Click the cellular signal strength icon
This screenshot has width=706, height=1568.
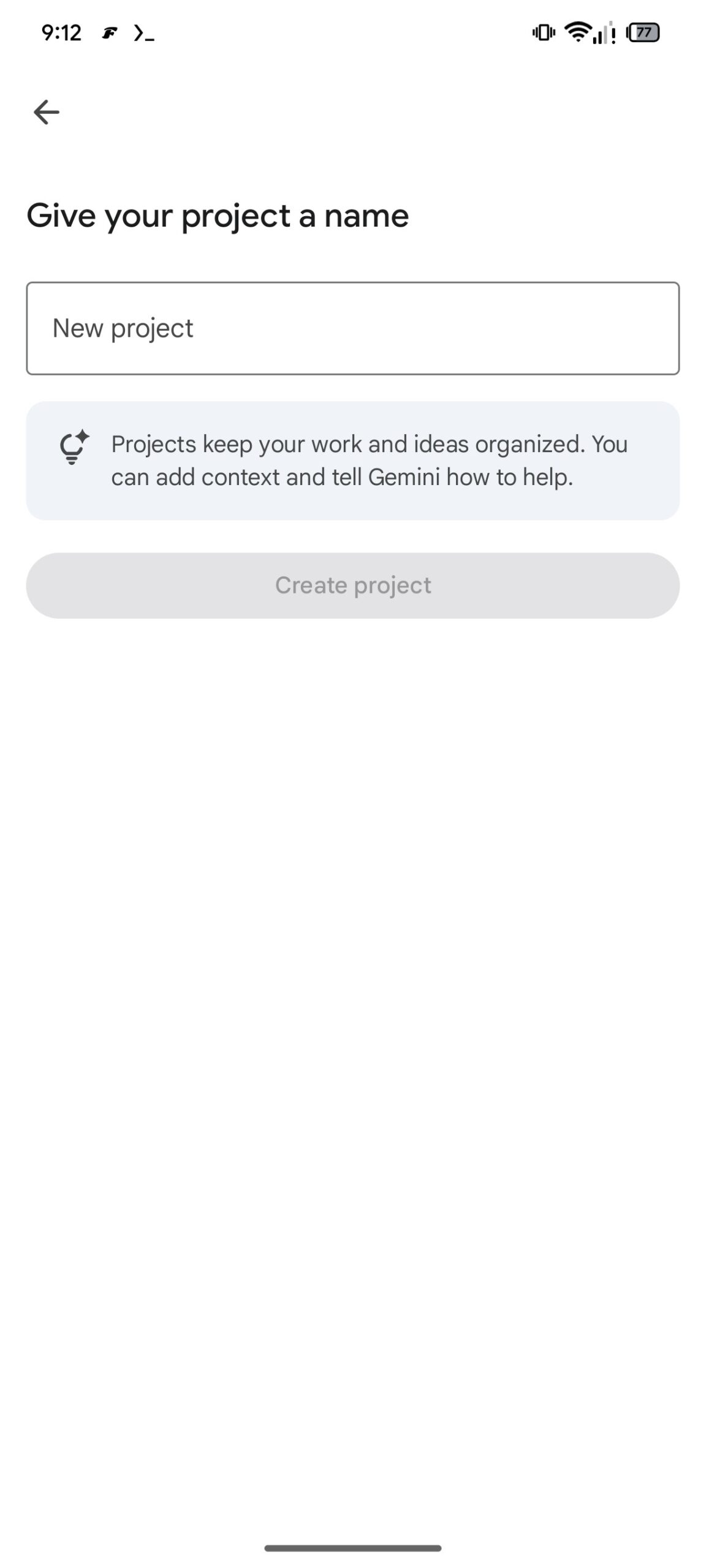click(604, 35)
